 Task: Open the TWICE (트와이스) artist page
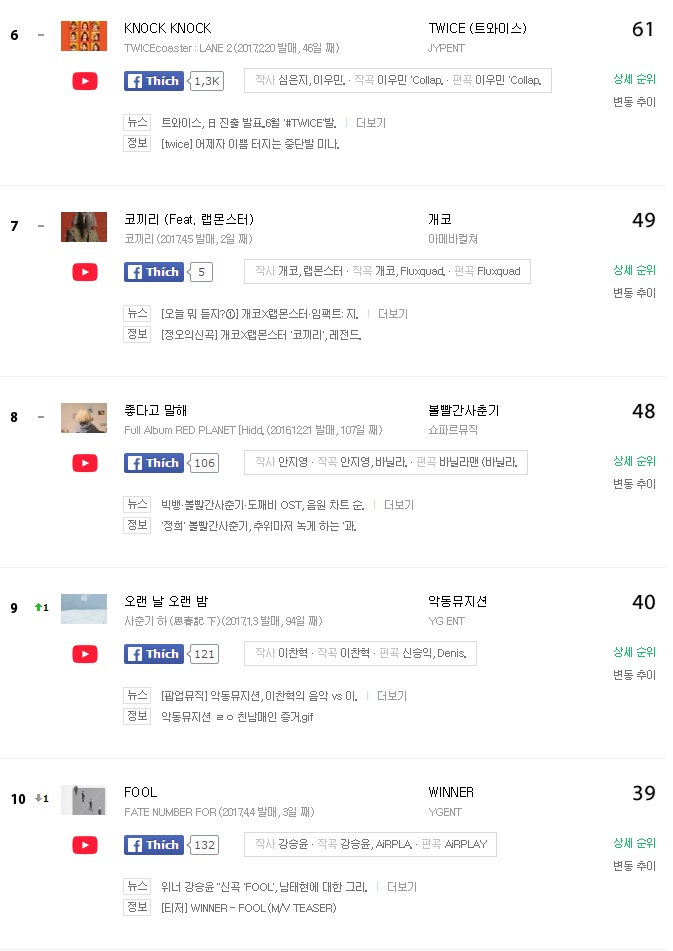(x=477, y=28)
